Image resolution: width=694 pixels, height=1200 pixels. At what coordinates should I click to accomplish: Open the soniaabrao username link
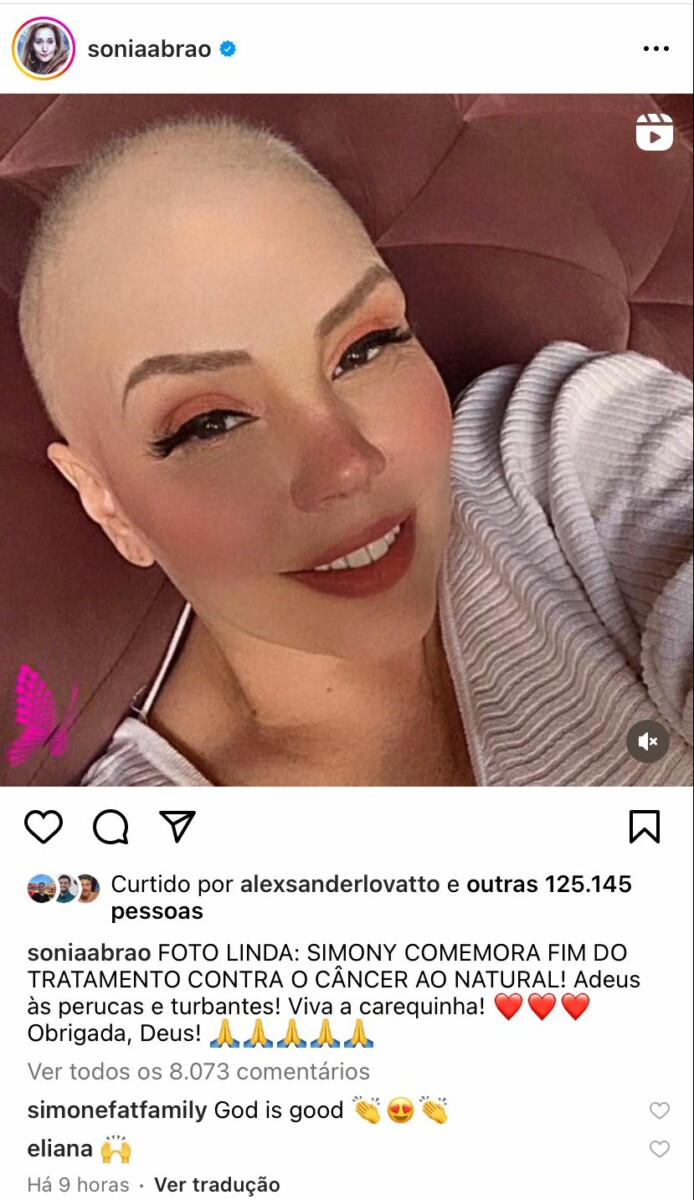149,49
